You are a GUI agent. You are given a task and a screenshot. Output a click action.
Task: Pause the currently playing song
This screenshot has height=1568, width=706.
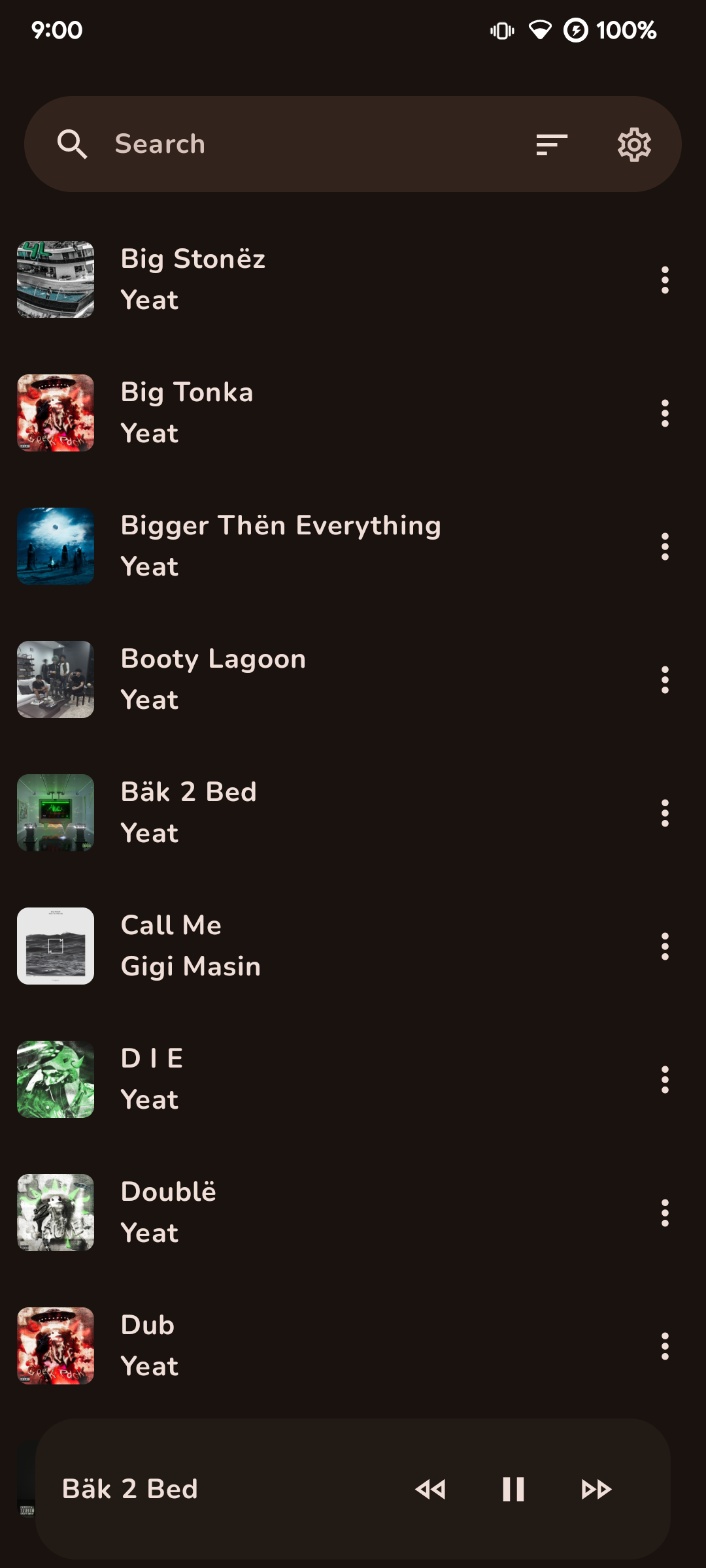[513, 1490]
